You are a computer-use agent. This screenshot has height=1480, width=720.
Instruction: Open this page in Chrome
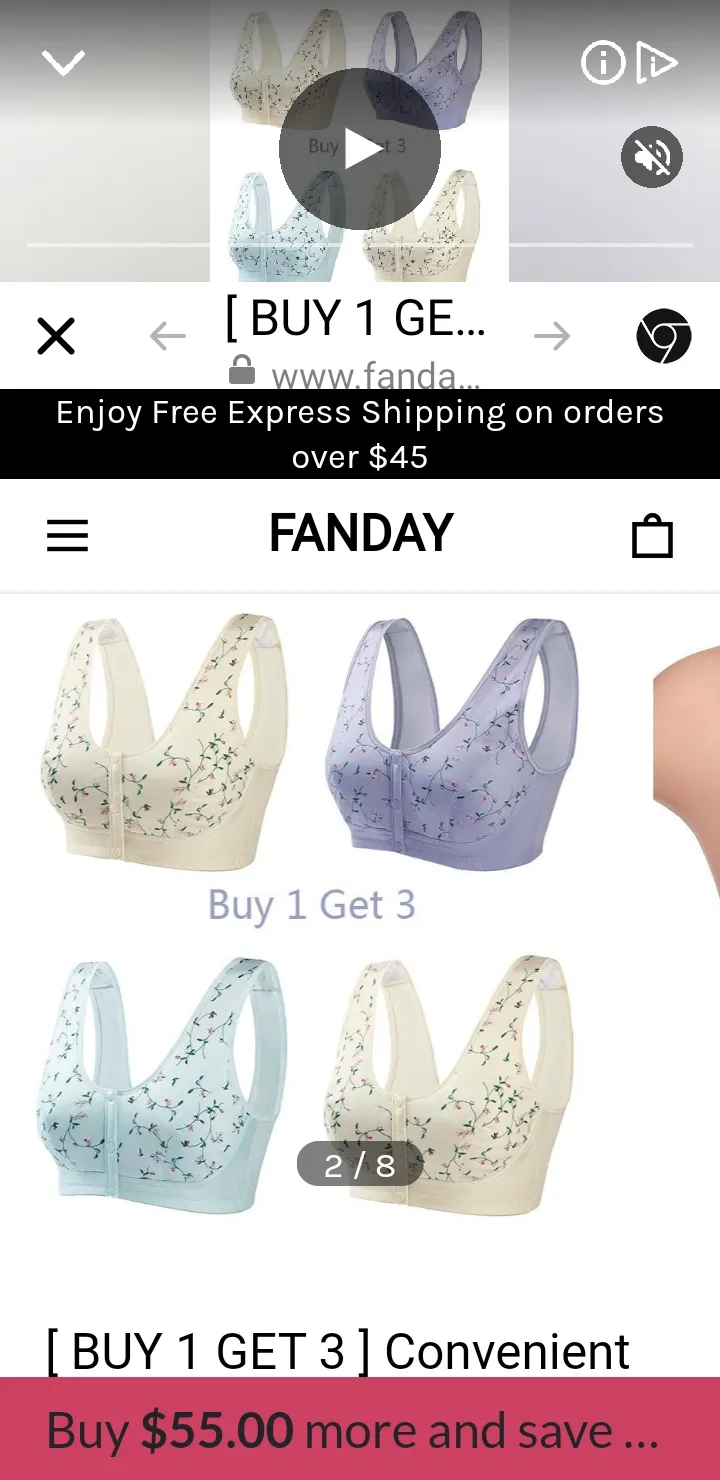tap(664, 336)
